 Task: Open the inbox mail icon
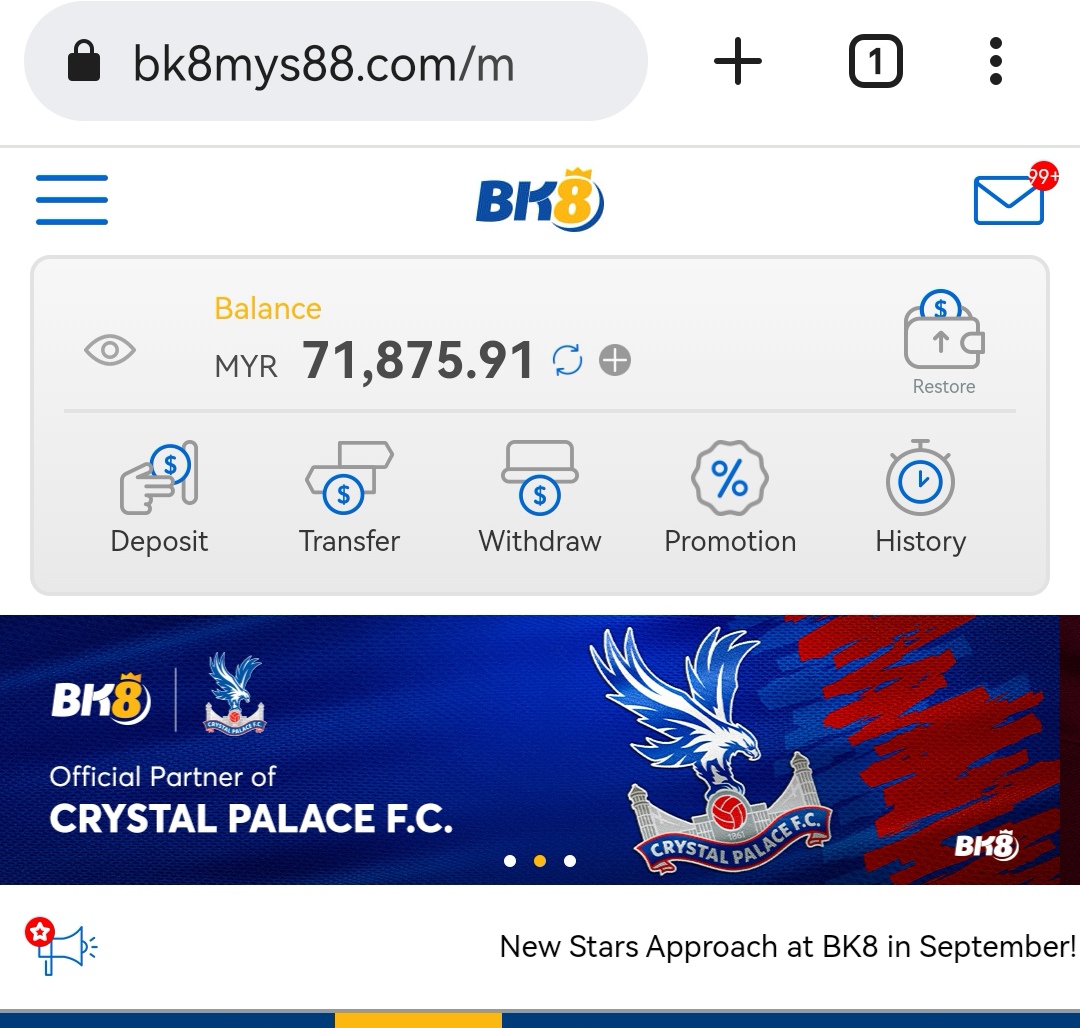(1008, 199)
